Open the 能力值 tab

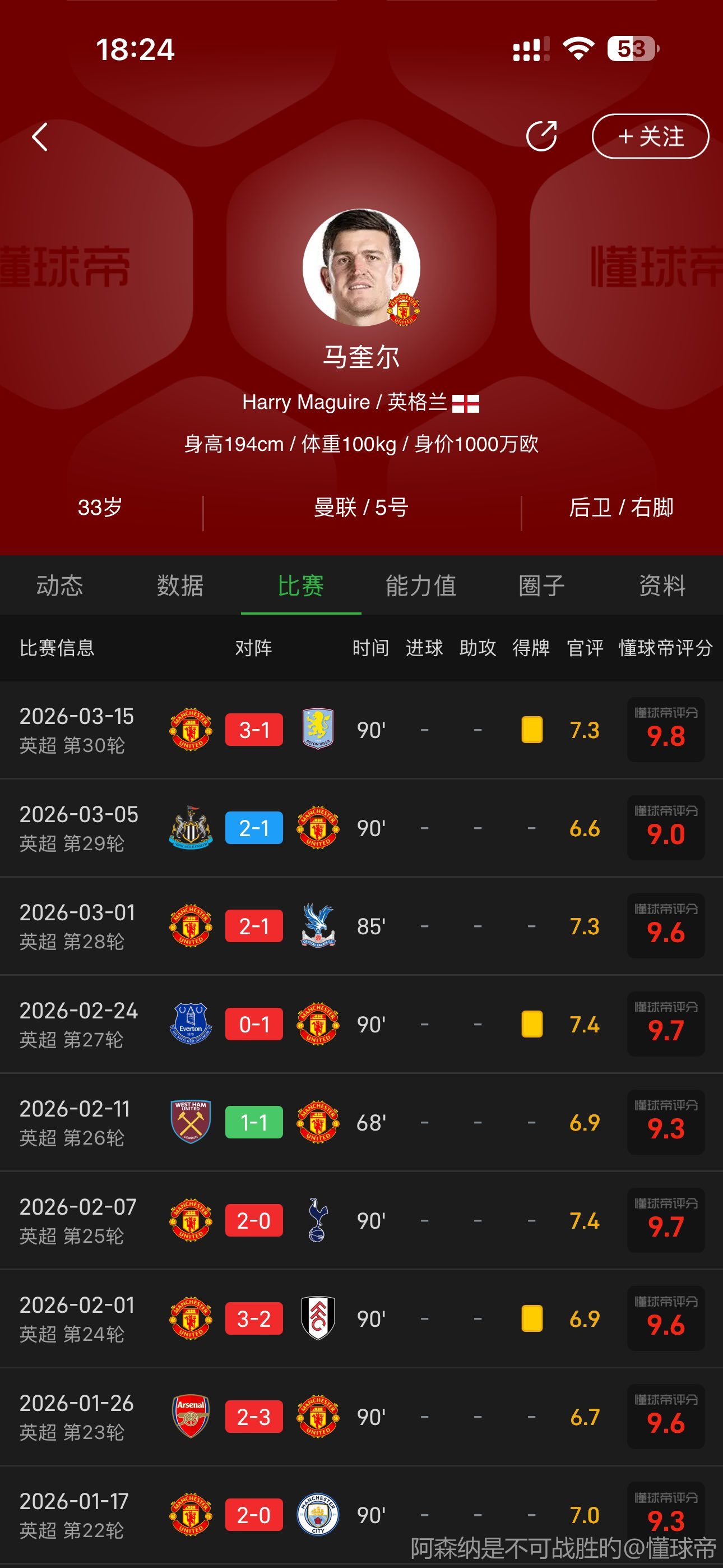[421, 585]
